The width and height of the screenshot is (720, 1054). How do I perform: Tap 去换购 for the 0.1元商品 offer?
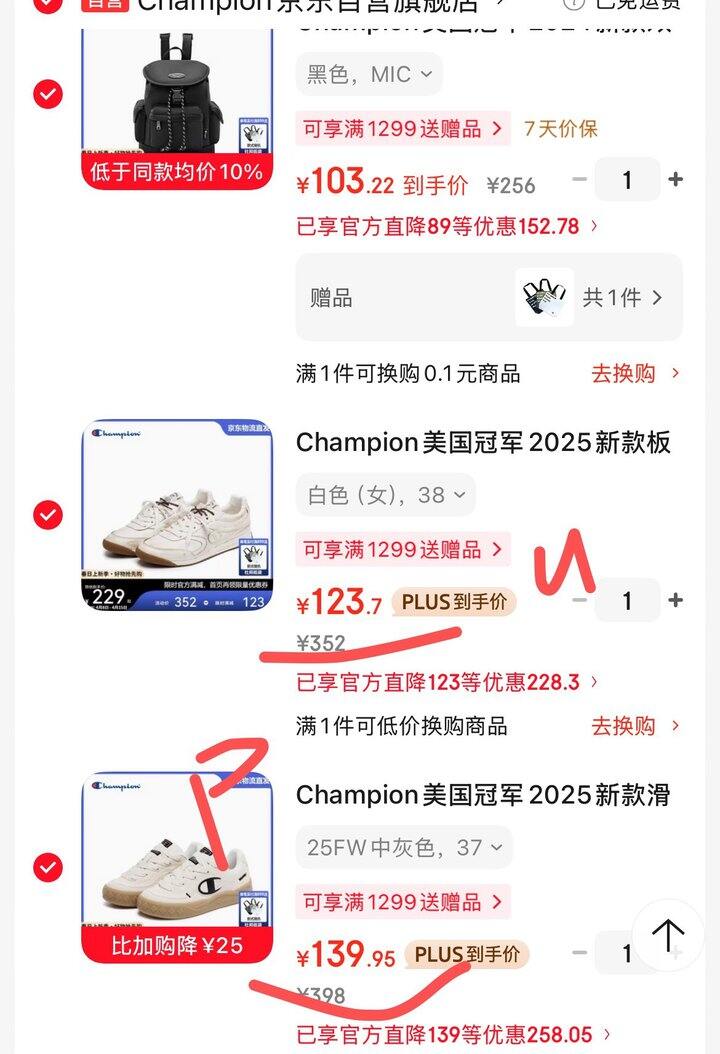coord(635,374)
